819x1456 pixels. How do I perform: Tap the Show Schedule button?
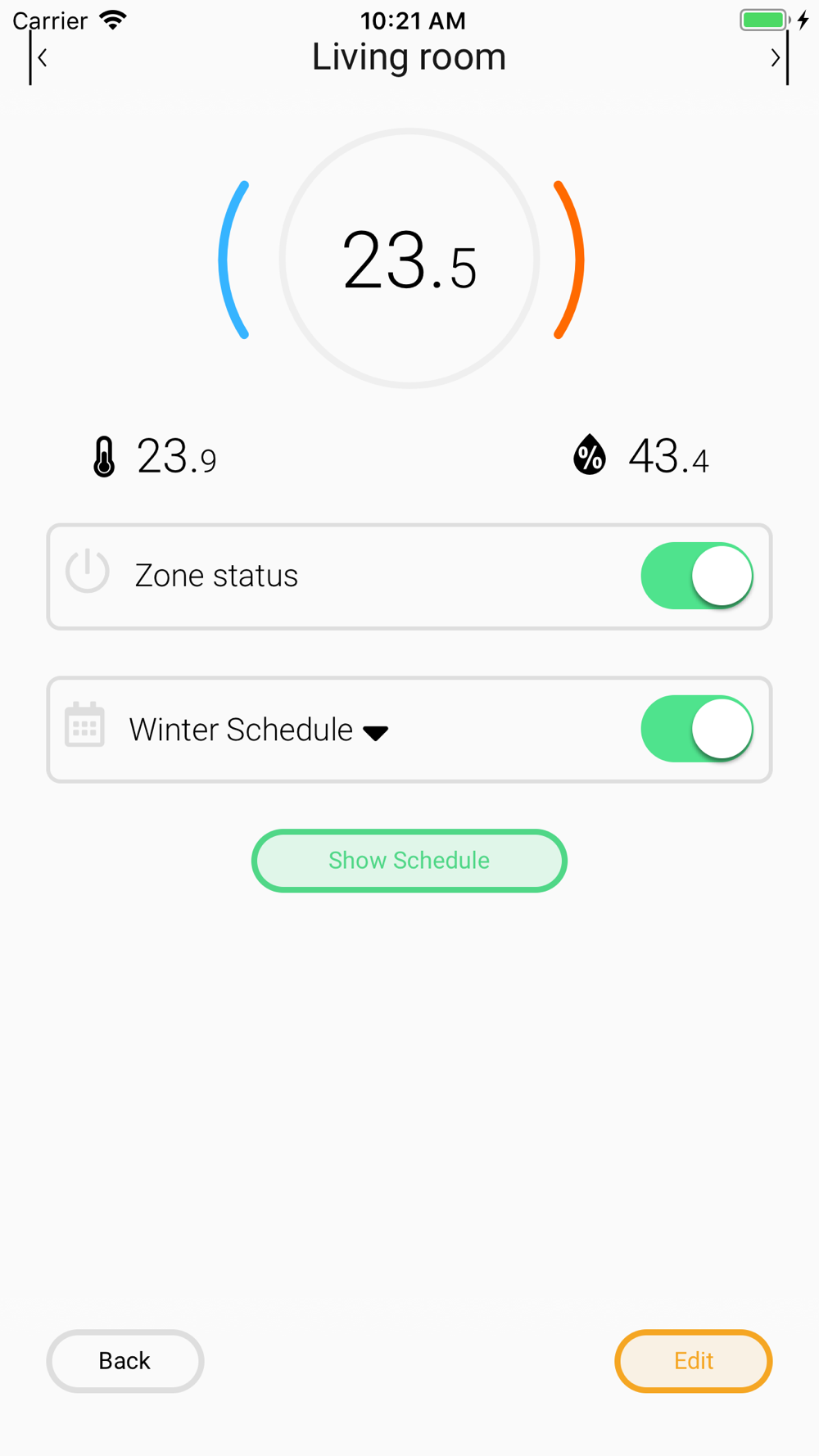pyautogui.click(x=409, y=861)
